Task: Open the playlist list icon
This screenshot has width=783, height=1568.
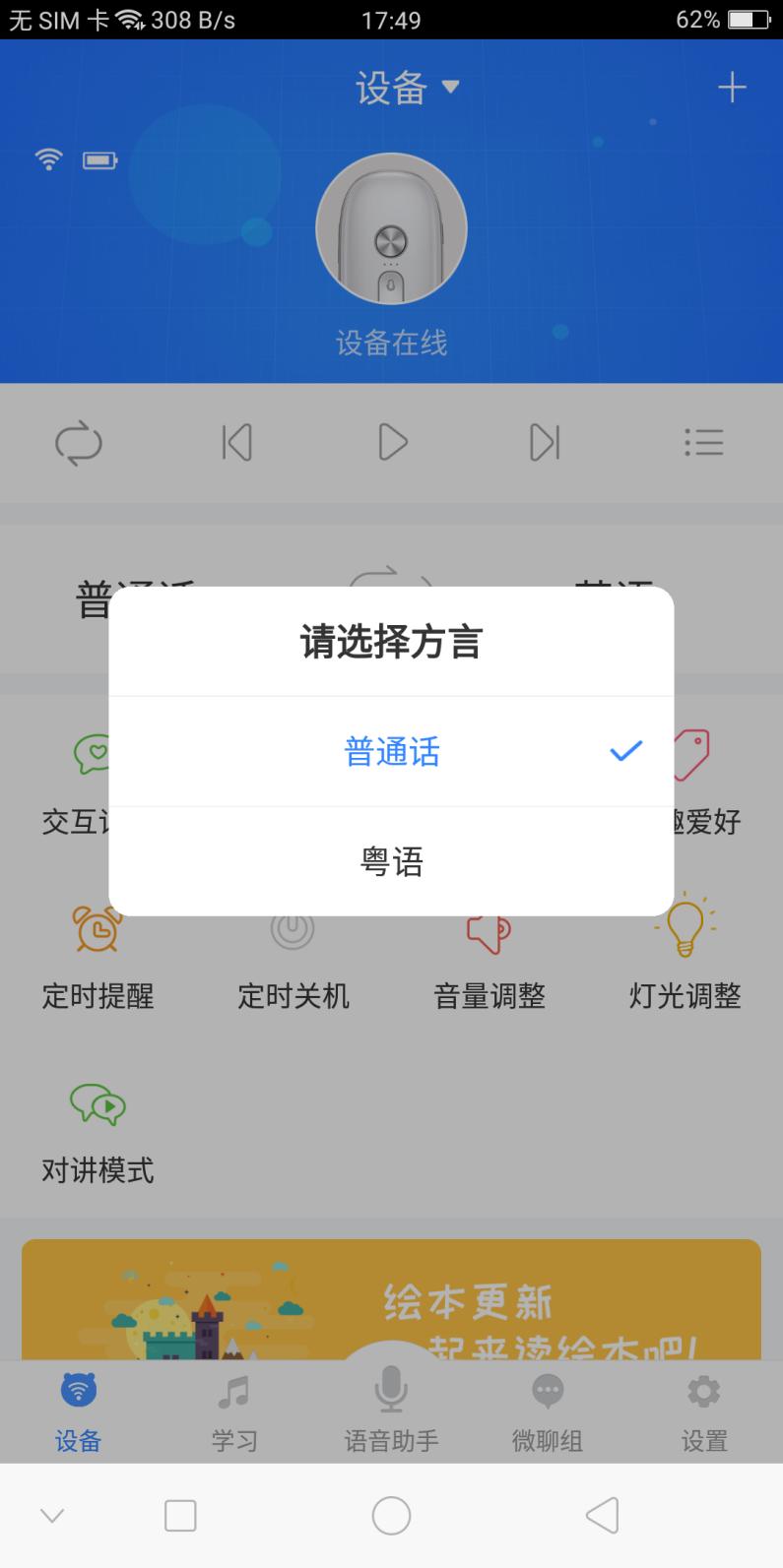Action: [x=703, y=443]
